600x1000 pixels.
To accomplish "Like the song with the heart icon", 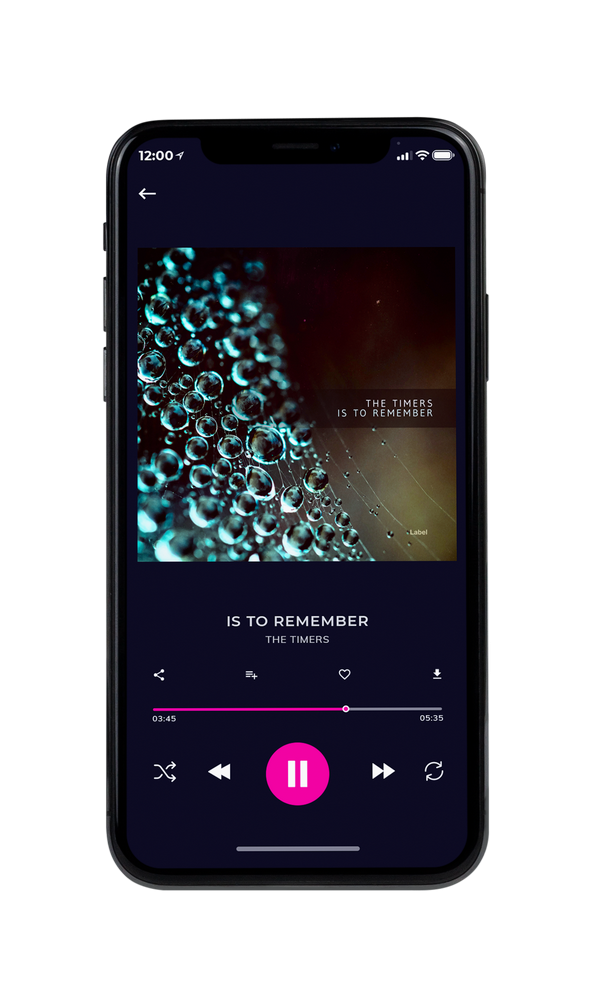I will coord(344,674).
